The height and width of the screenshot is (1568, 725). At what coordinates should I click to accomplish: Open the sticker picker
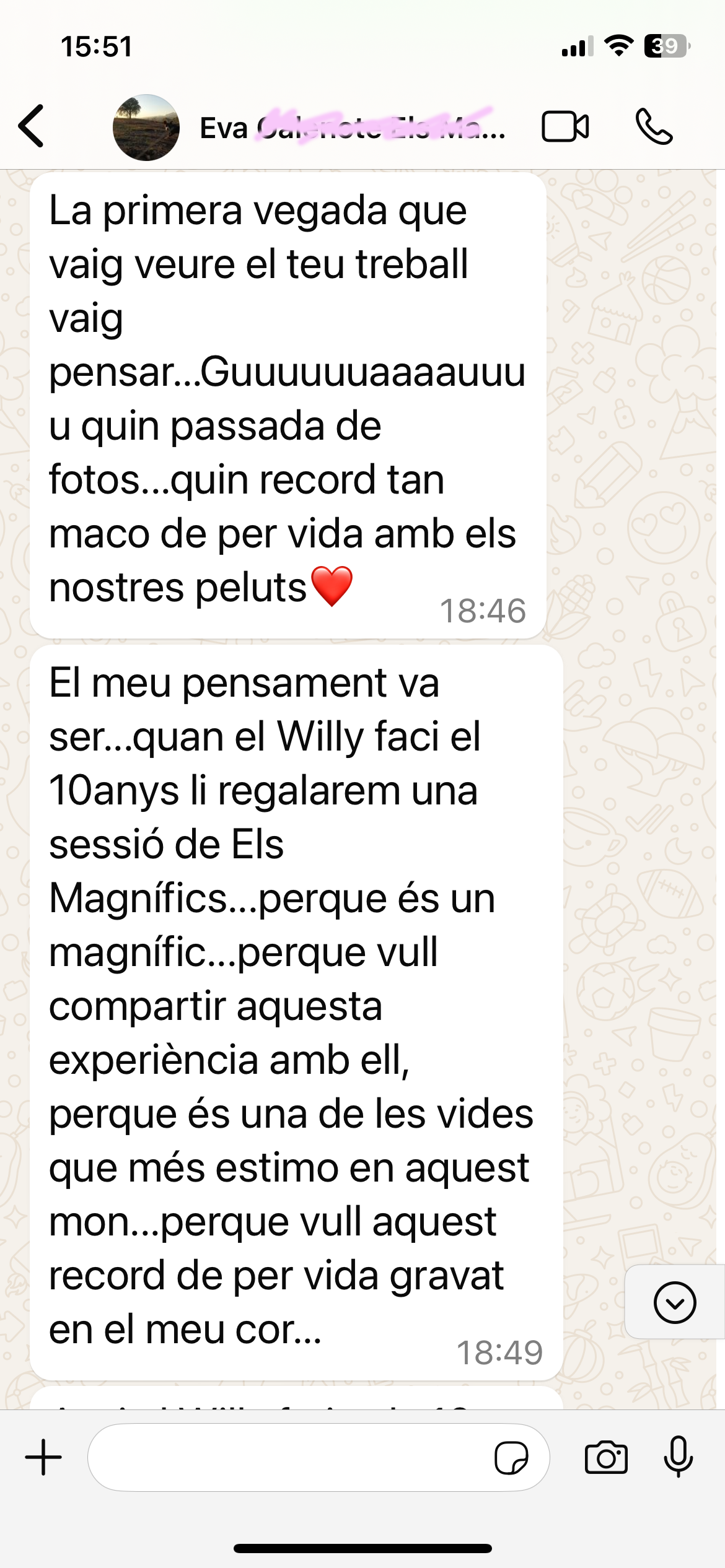coord(511,1458)
